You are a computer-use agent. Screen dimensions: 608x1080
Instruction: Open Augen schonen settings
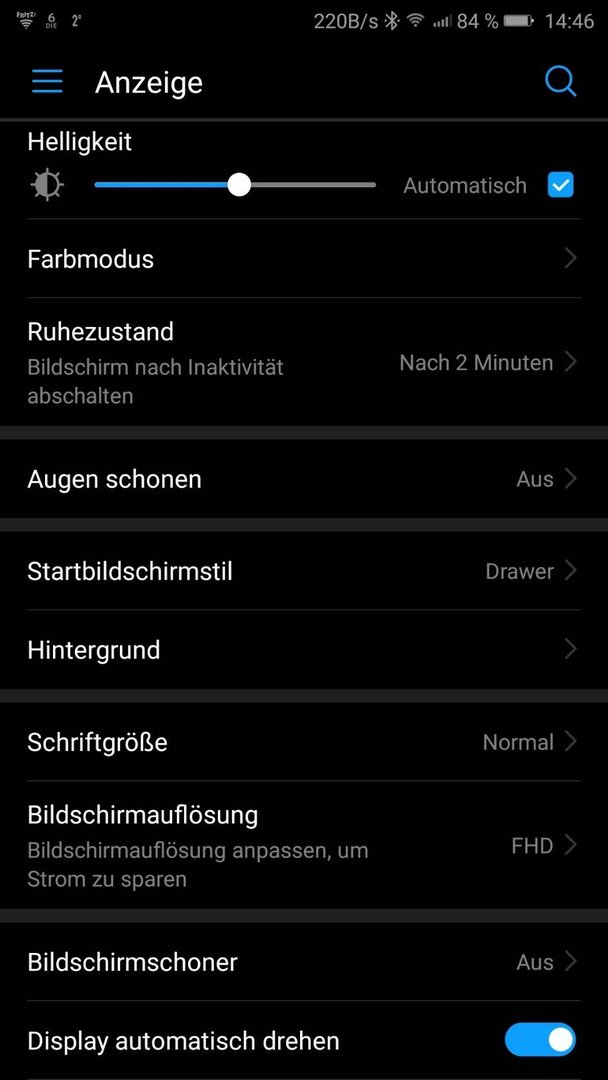tap(304, 479)
